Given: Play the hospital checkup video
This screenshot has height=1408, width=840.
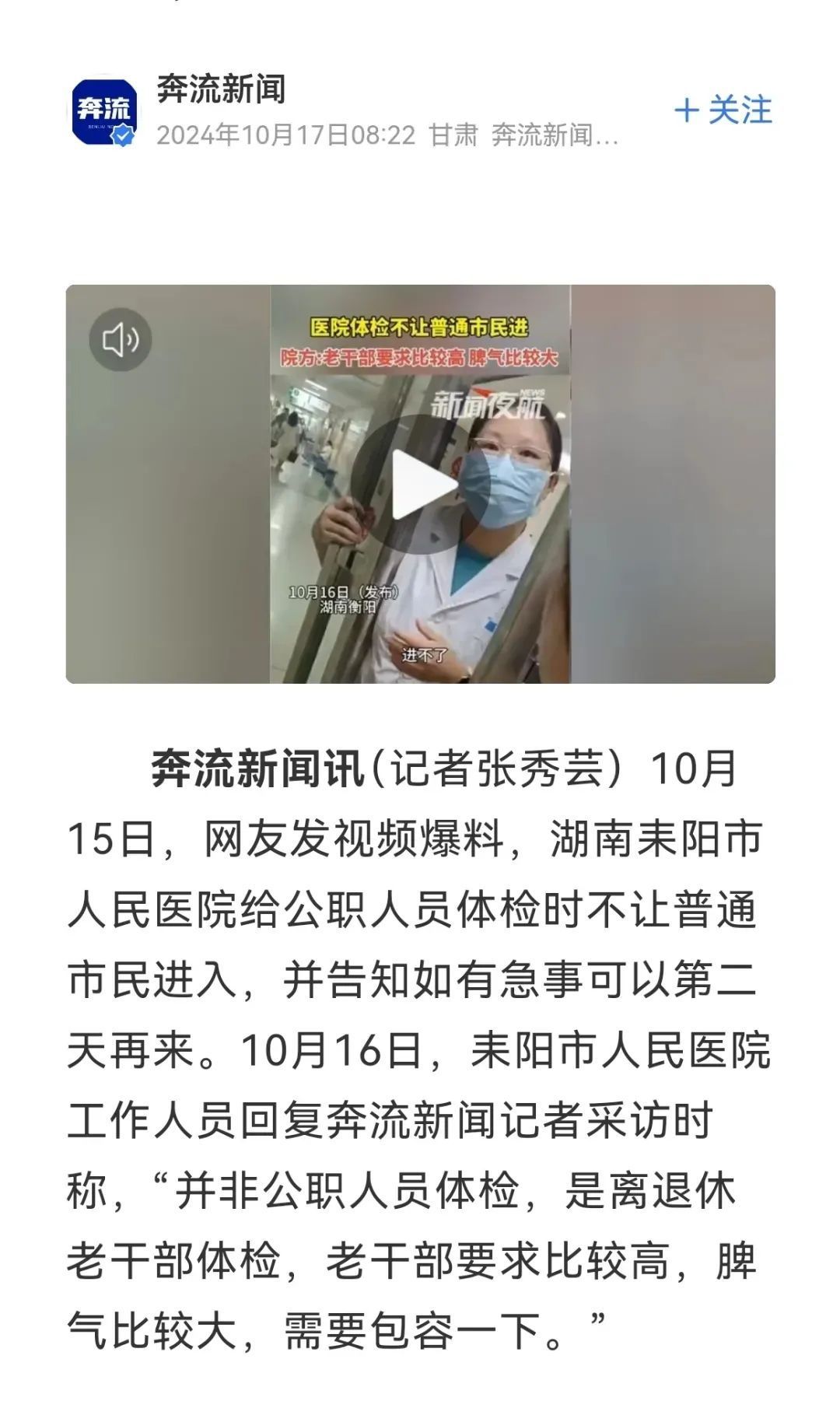Looking at the screenshot, I should [x=420, y=485].
